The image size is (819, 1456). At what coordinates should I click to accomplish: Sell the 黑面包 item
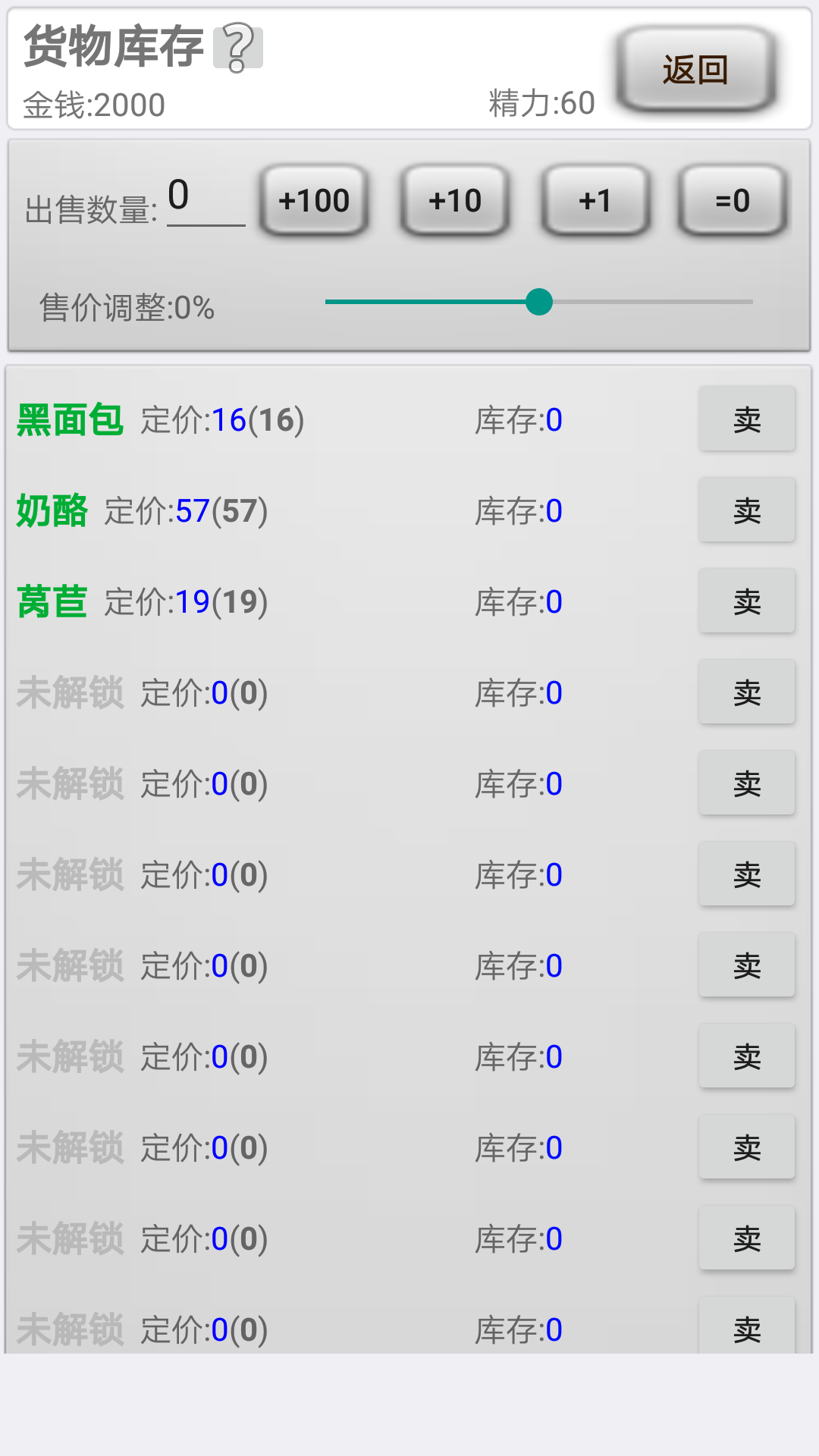(x=747, y=419)
